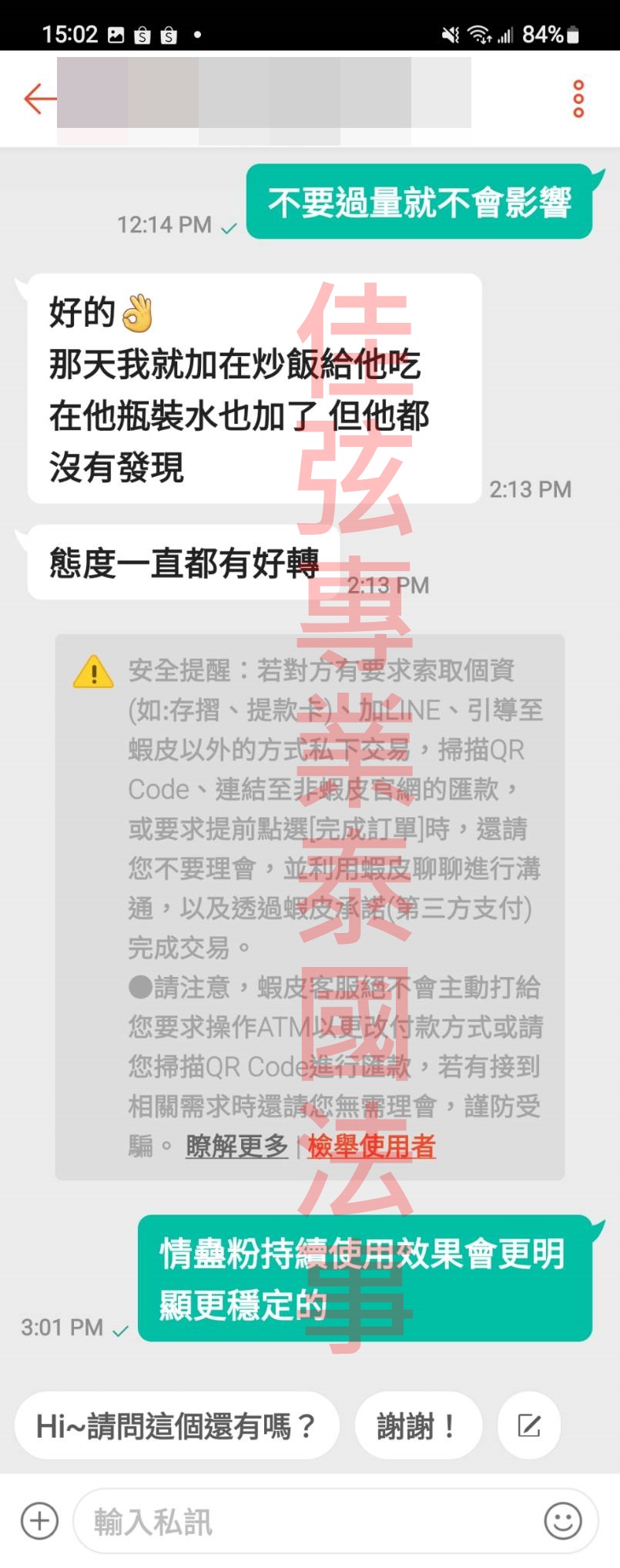Go back using the orange arrow
The width and height of the screenshot is (620, 1568).
[x=39, y=99]
